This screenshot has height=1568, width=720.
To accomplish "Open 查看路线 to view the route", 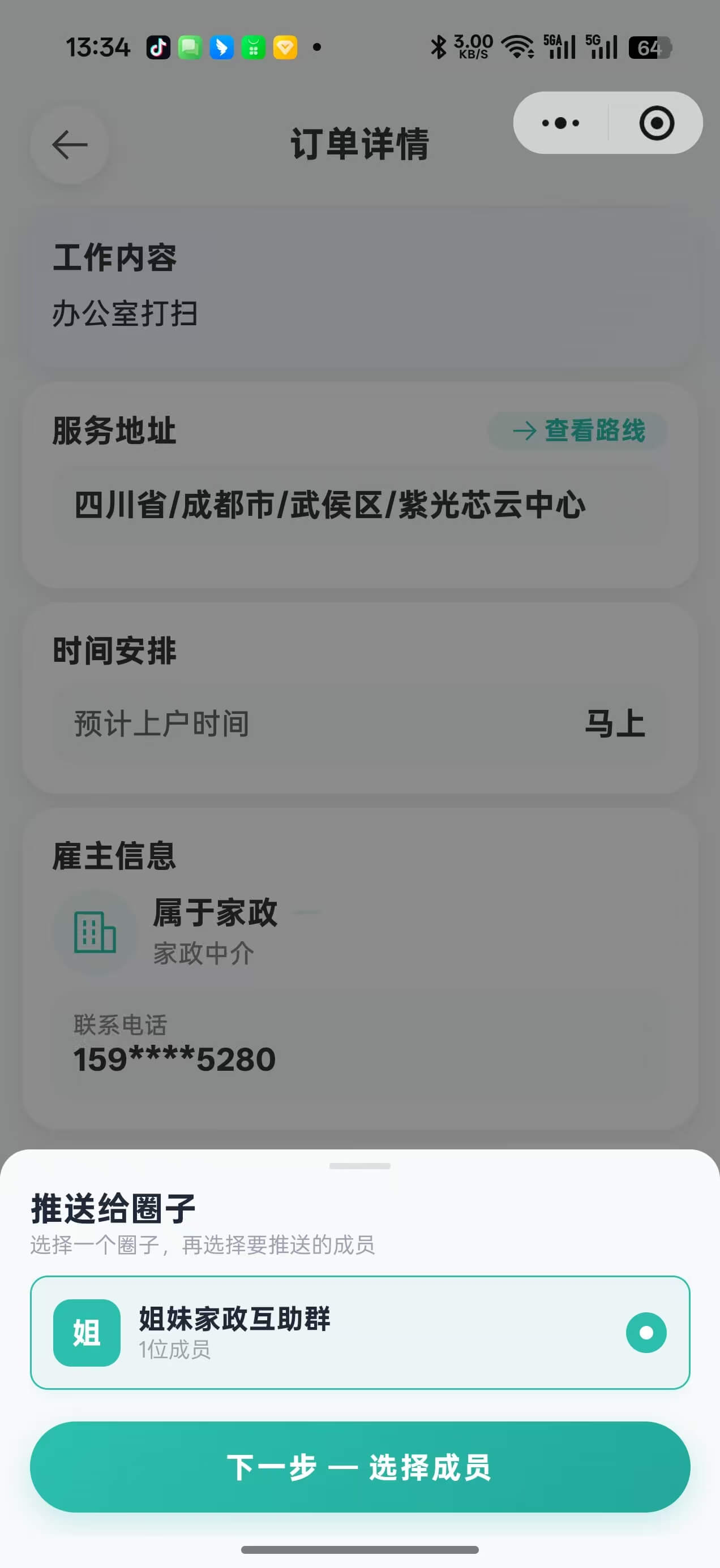I will pyautogui.click(x=594, y=431).
